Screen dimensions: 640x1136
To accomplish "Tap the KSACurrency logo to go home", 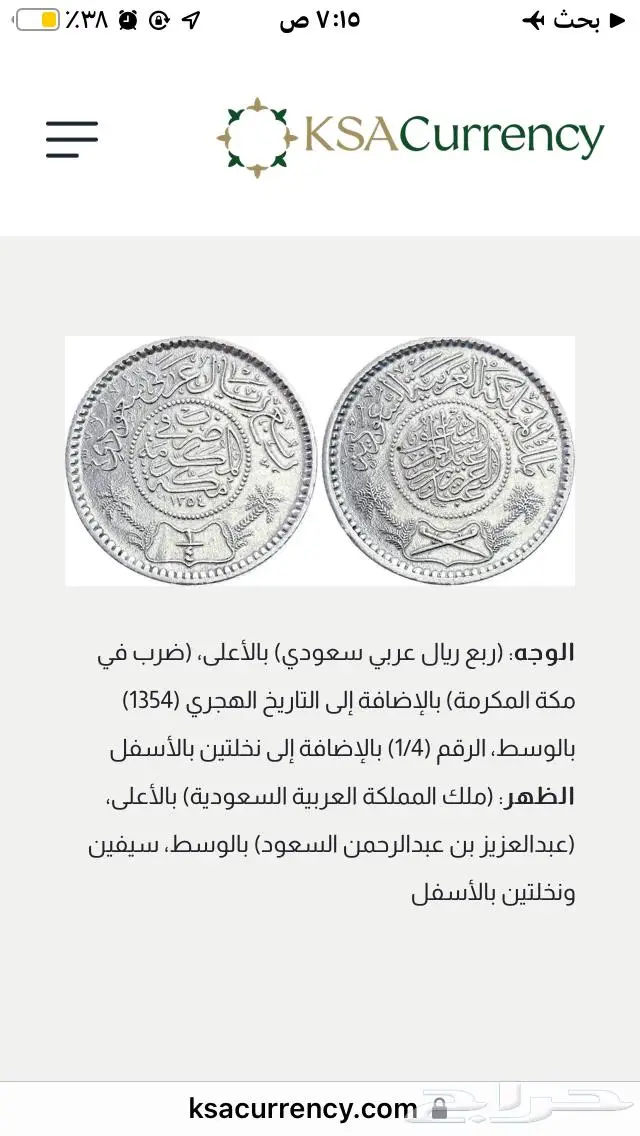I will point(410,137).
